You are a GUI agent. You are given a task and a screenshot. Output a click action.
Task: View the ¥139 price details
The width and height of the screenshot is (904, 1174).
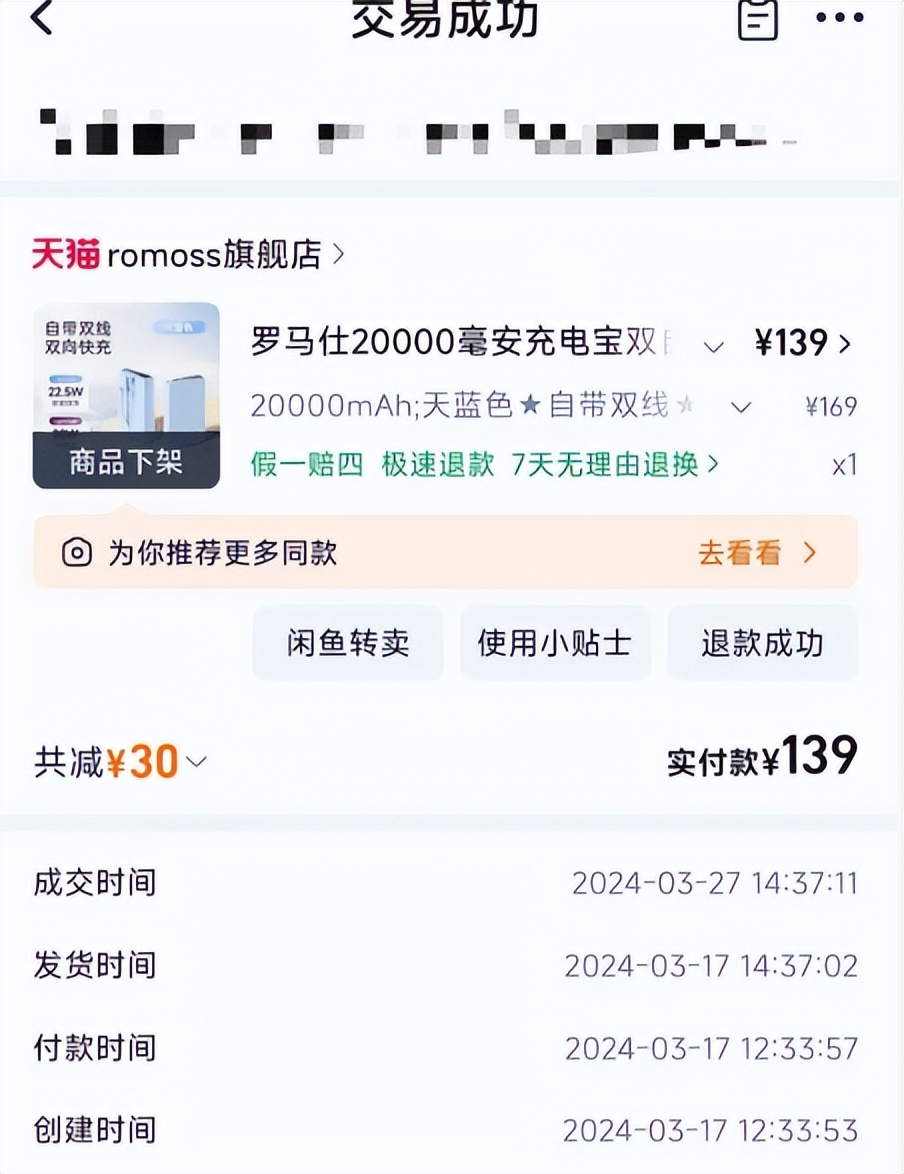pos(803,344)
